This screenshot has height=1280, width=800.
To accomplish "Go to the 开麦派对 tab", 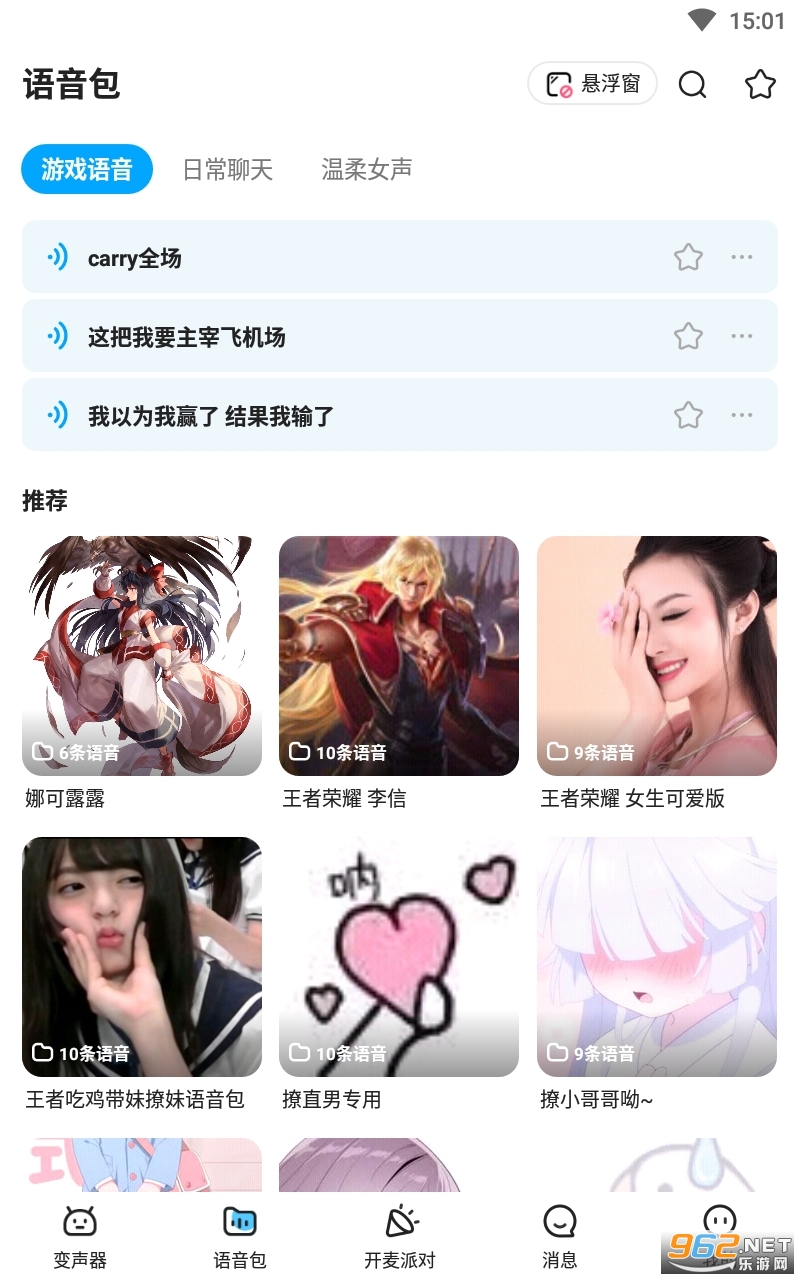I will pyautogui.click(x=400, y=1236).
